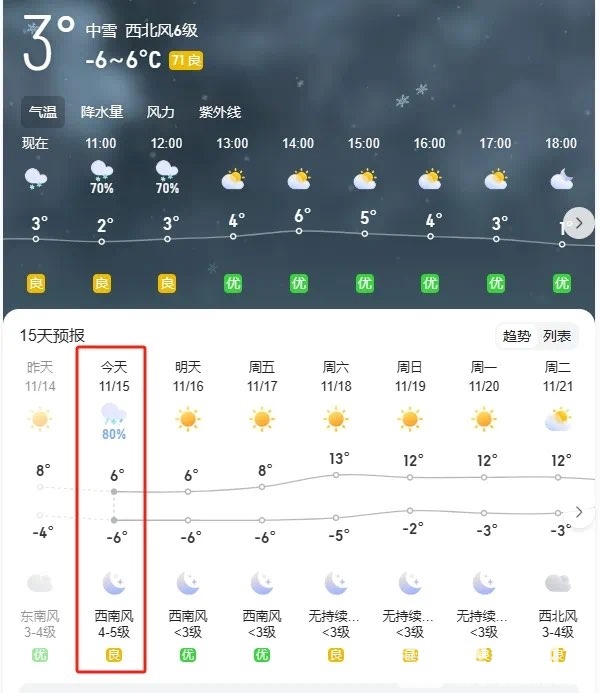Switch to the 降水量 tab

[x=102, y=112]
